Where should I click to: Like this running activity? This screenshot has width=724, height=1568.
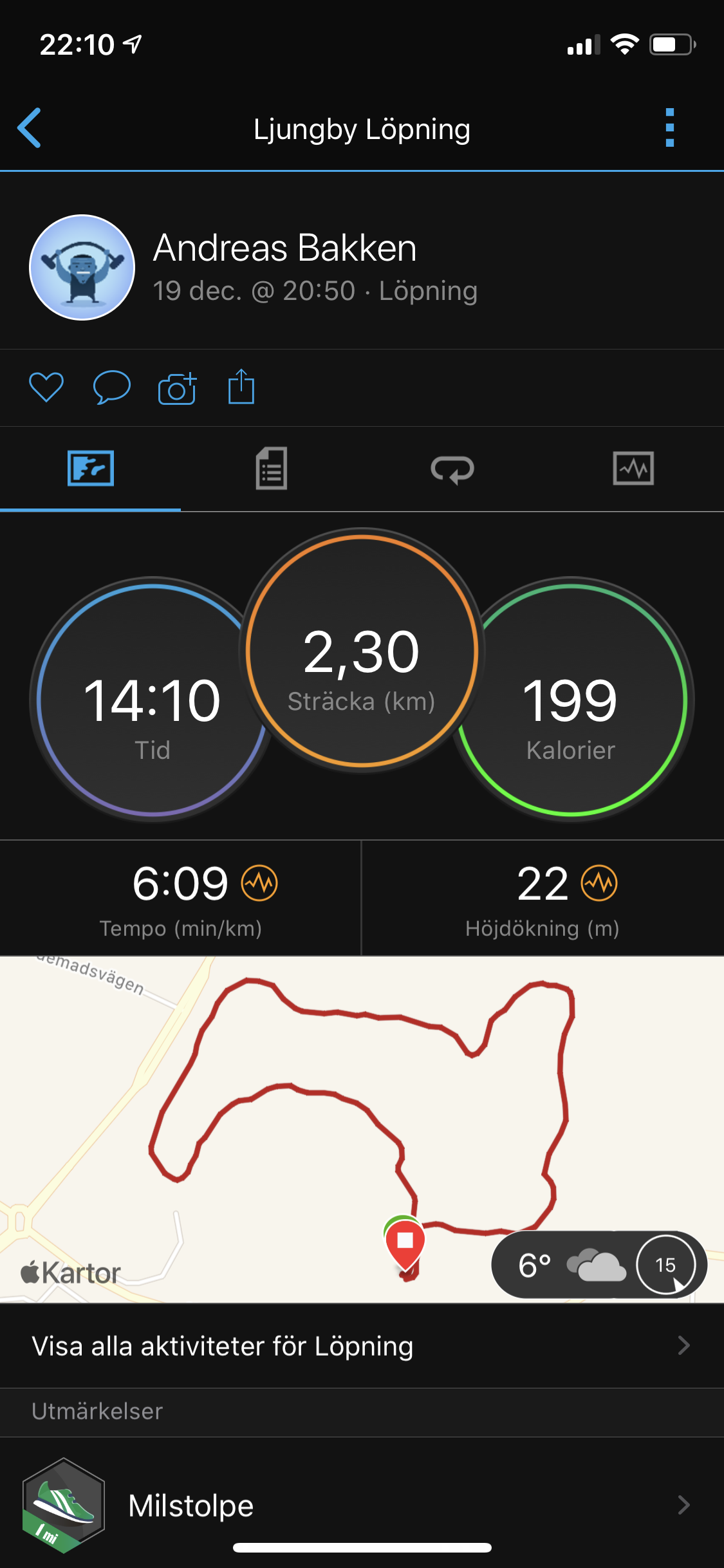pyautogui.click(x=46, y=387)
